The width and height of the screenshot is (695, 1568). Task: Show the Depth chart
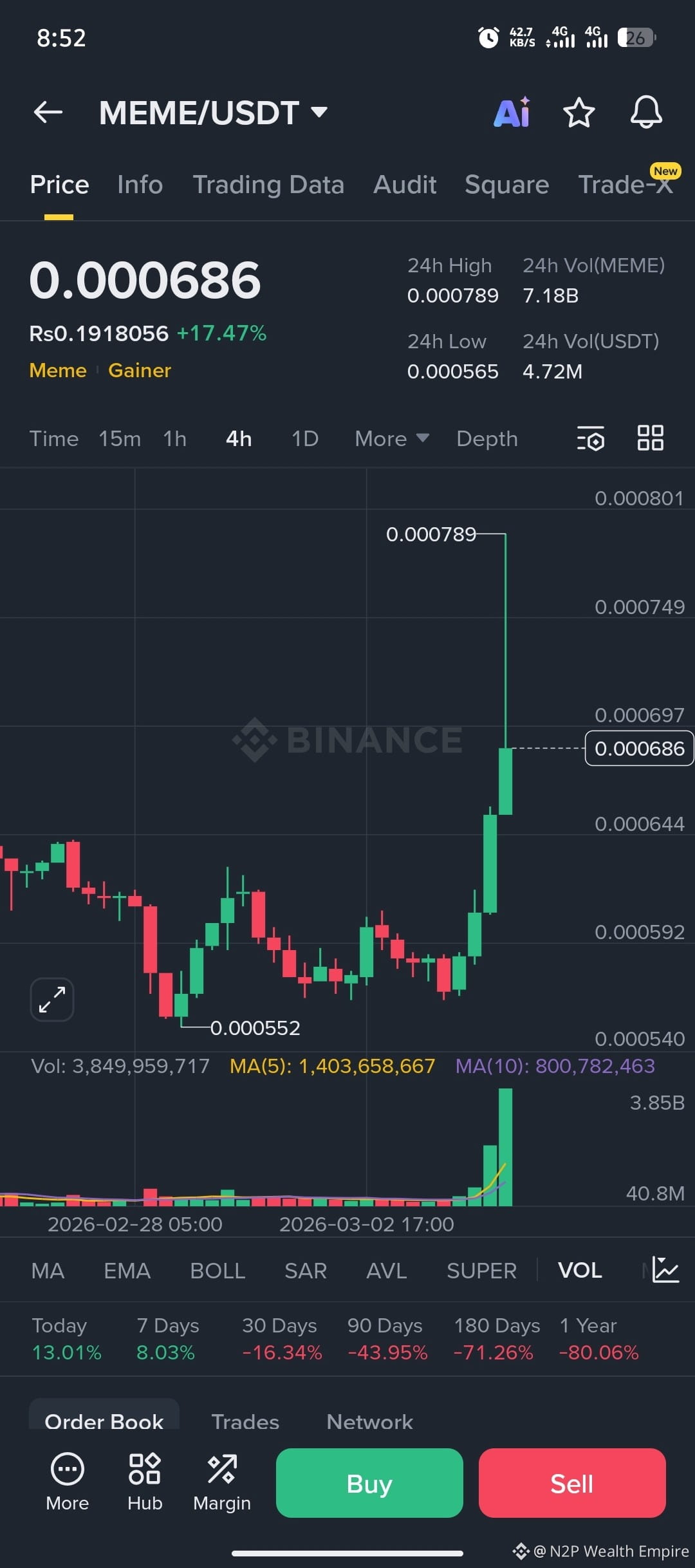coord(486,439)
